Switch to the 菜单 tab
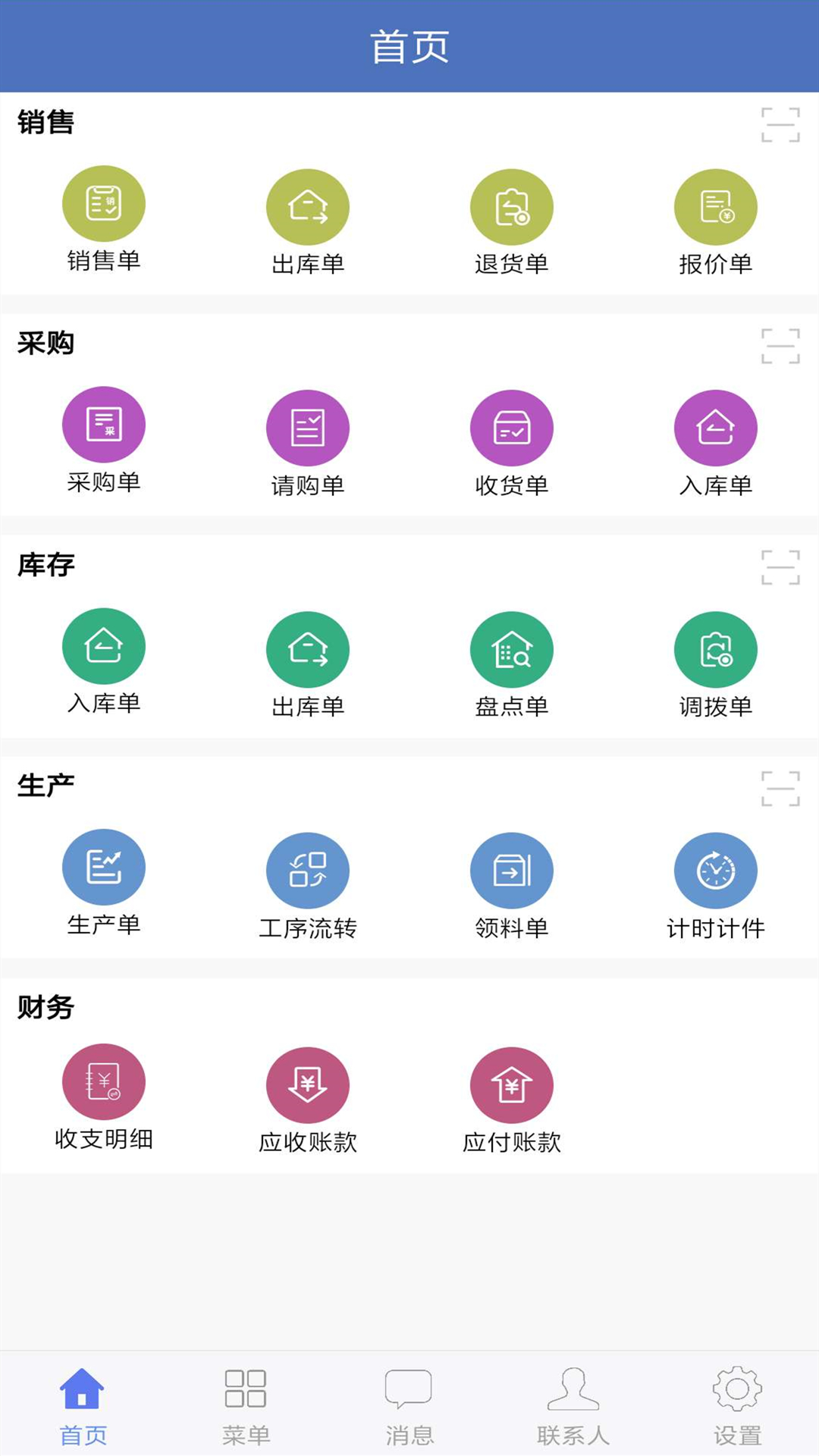The height and width of the screenshot is (1456, 819). tap(246, 1407)
